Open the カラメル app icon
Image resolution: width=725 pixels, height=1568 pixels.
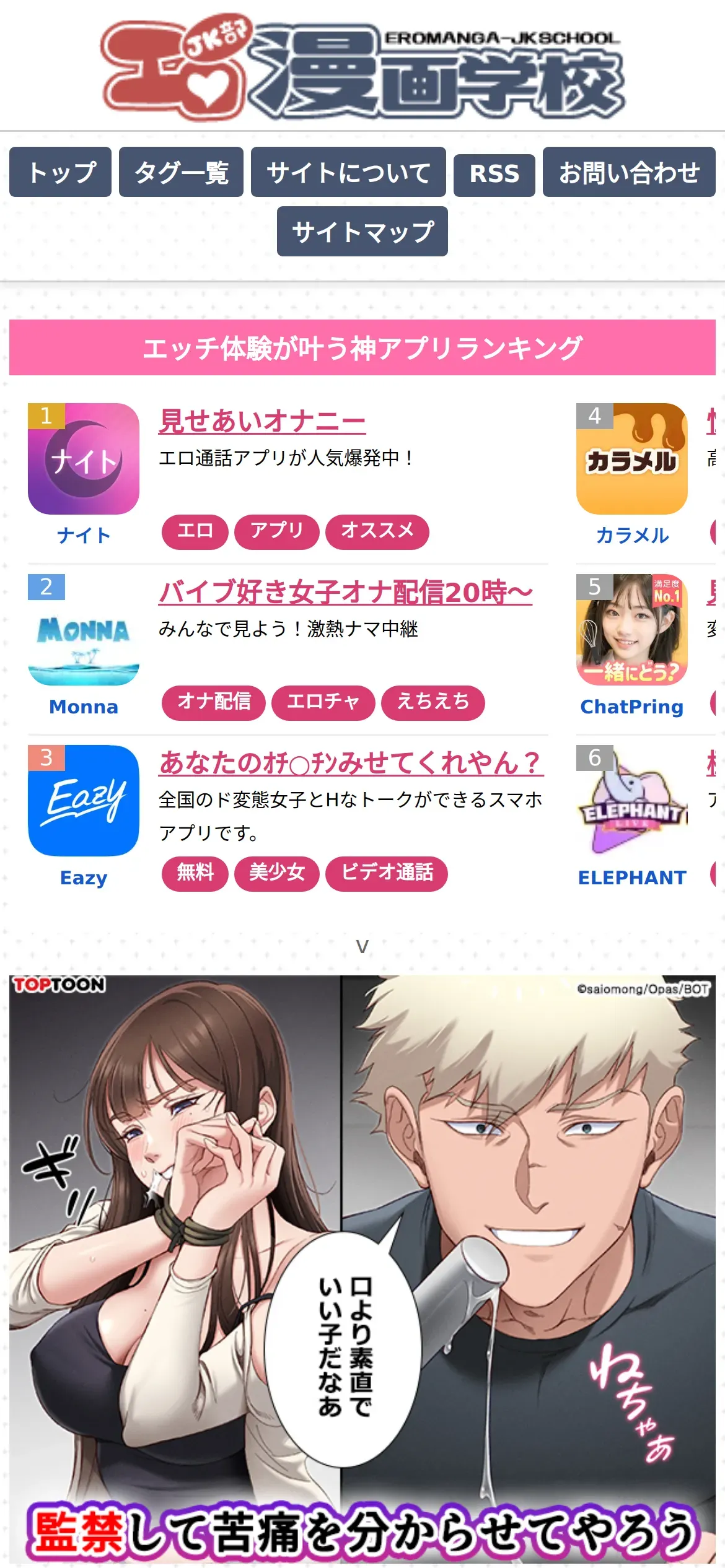coord(631,460)
